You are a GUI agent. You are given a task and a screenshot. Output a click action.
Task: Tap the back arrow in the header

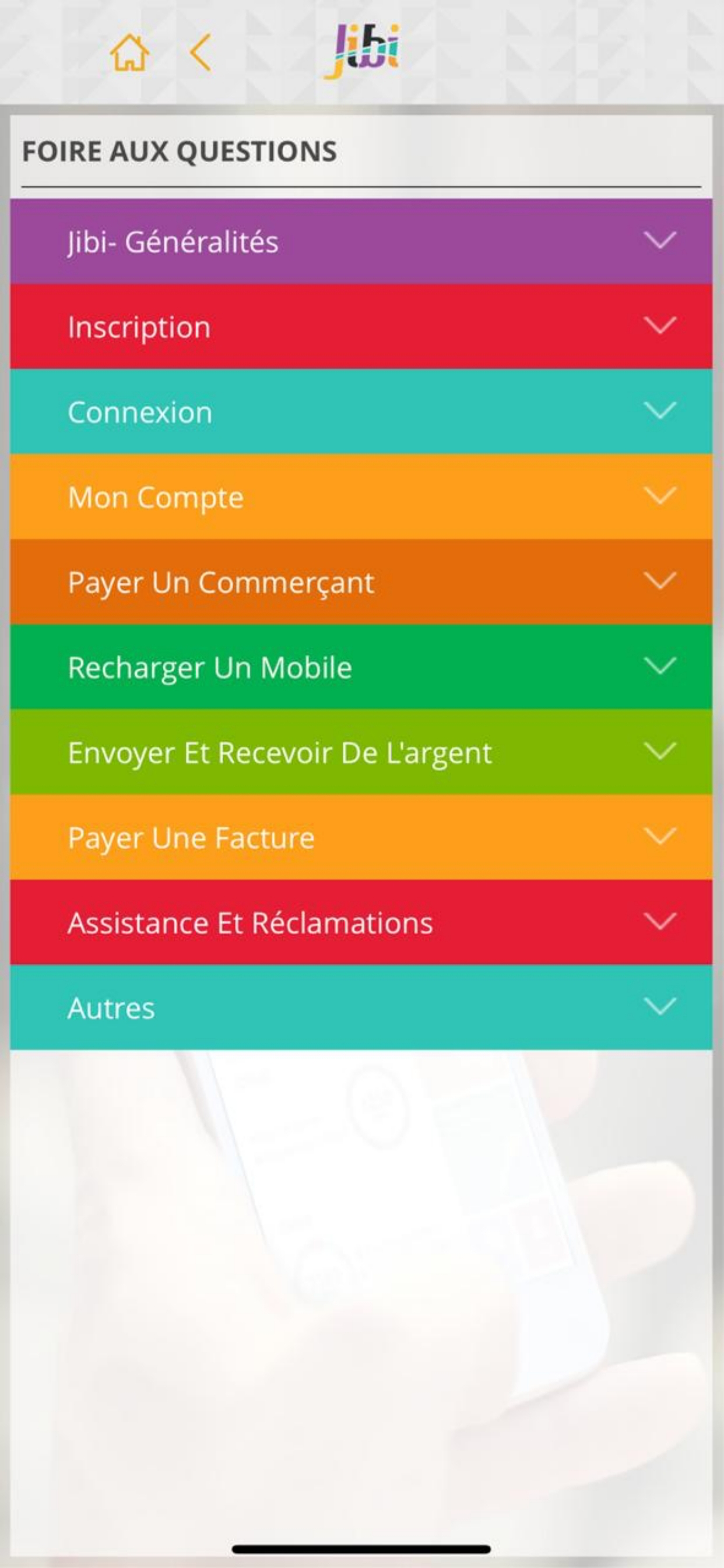click(x=201, y=53)
